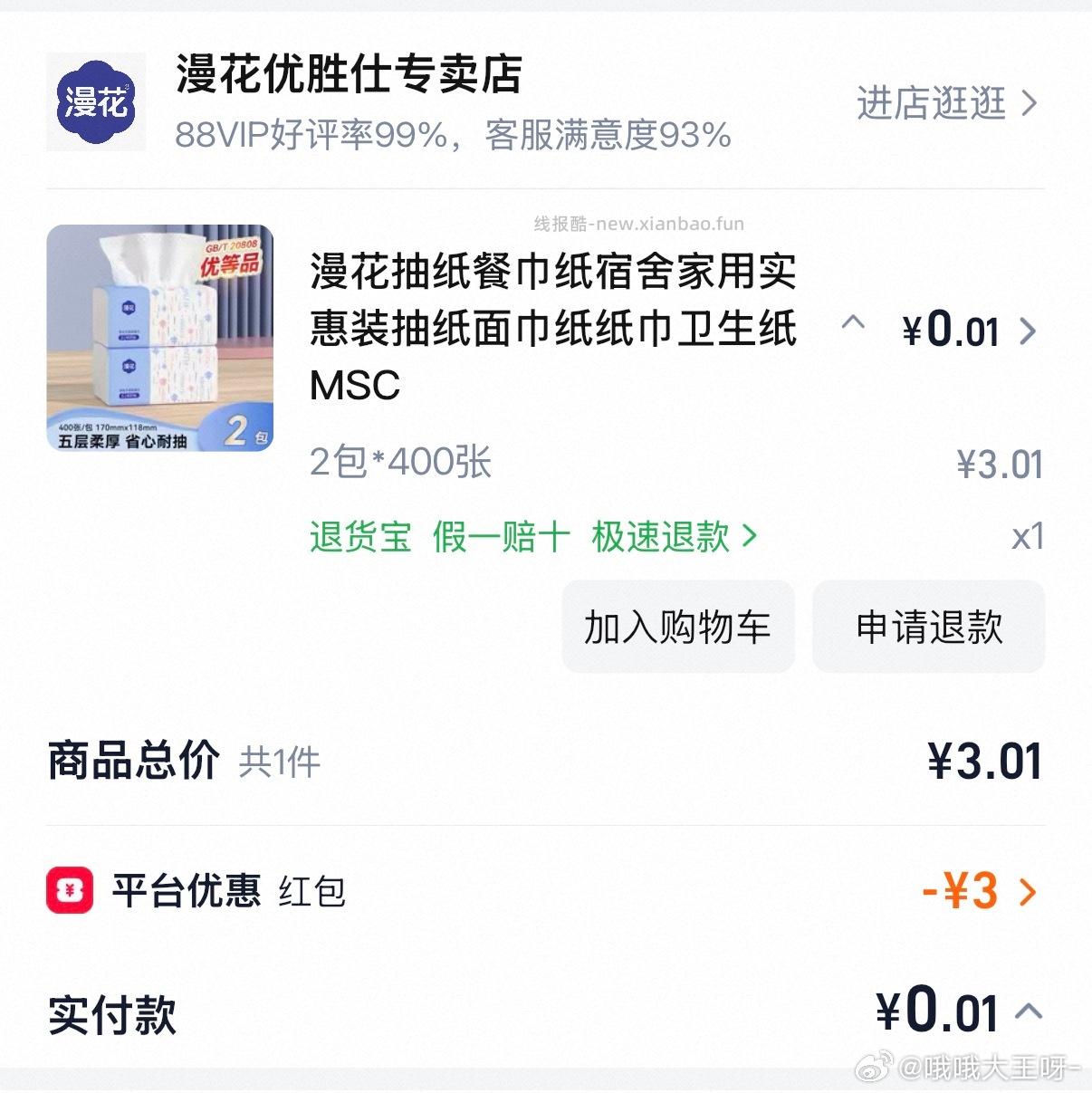
Task: Click the 88VIP rating text line
Action: pyautogui.click(x=451, y=137)
